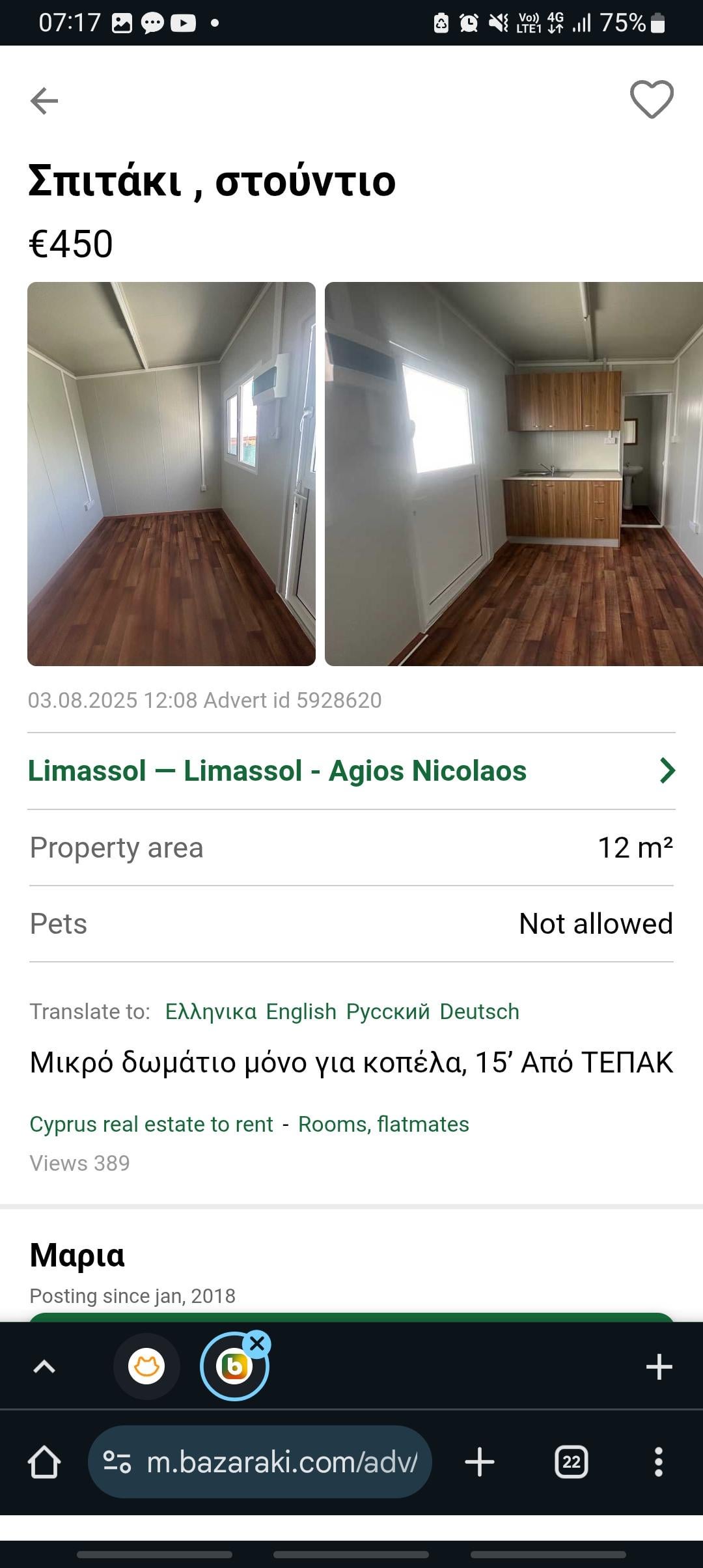Translate description to English
Screen dimensions: 703x1568
click(x=301, y=1011)
